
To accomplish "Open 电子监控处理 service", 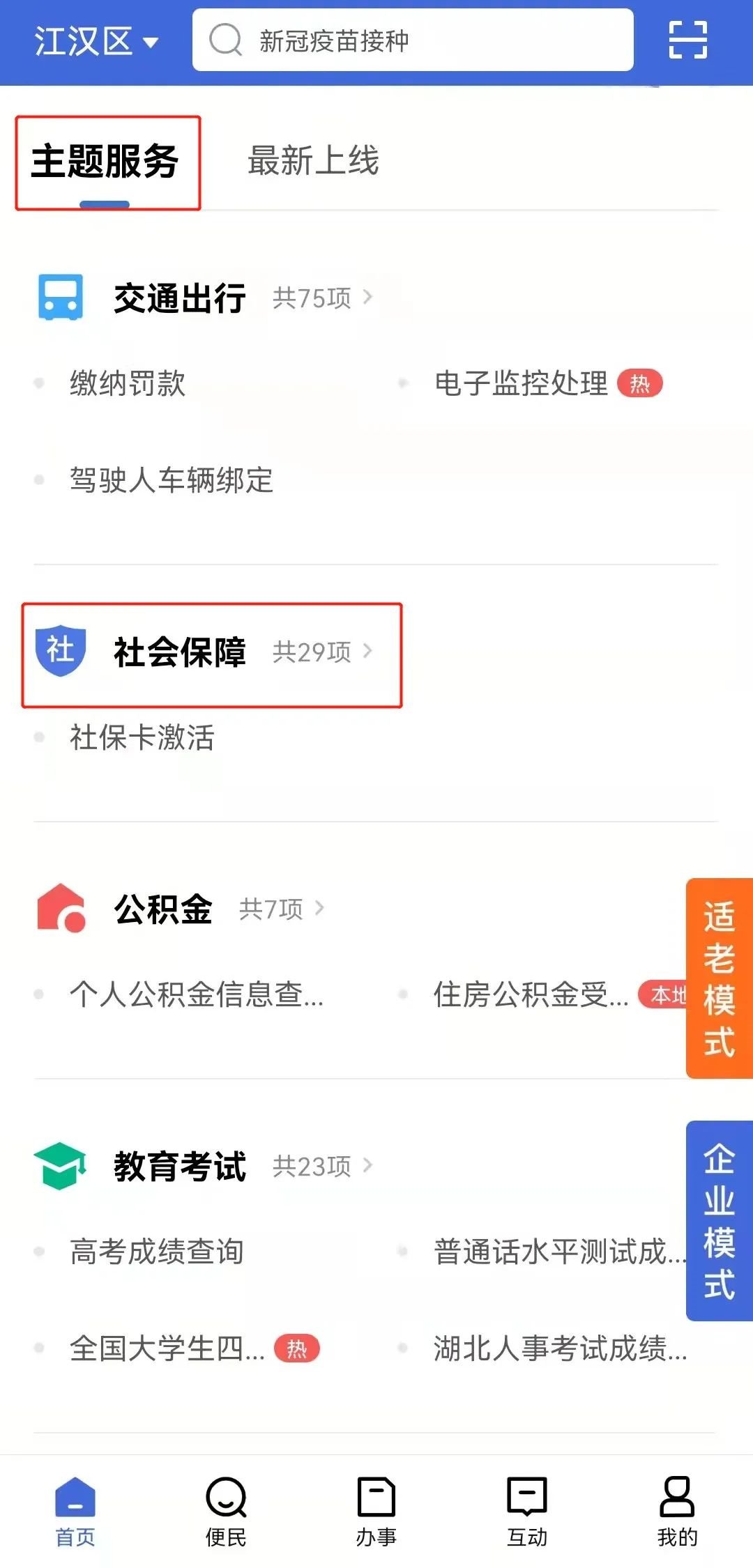I will click(x=521, y=383).
